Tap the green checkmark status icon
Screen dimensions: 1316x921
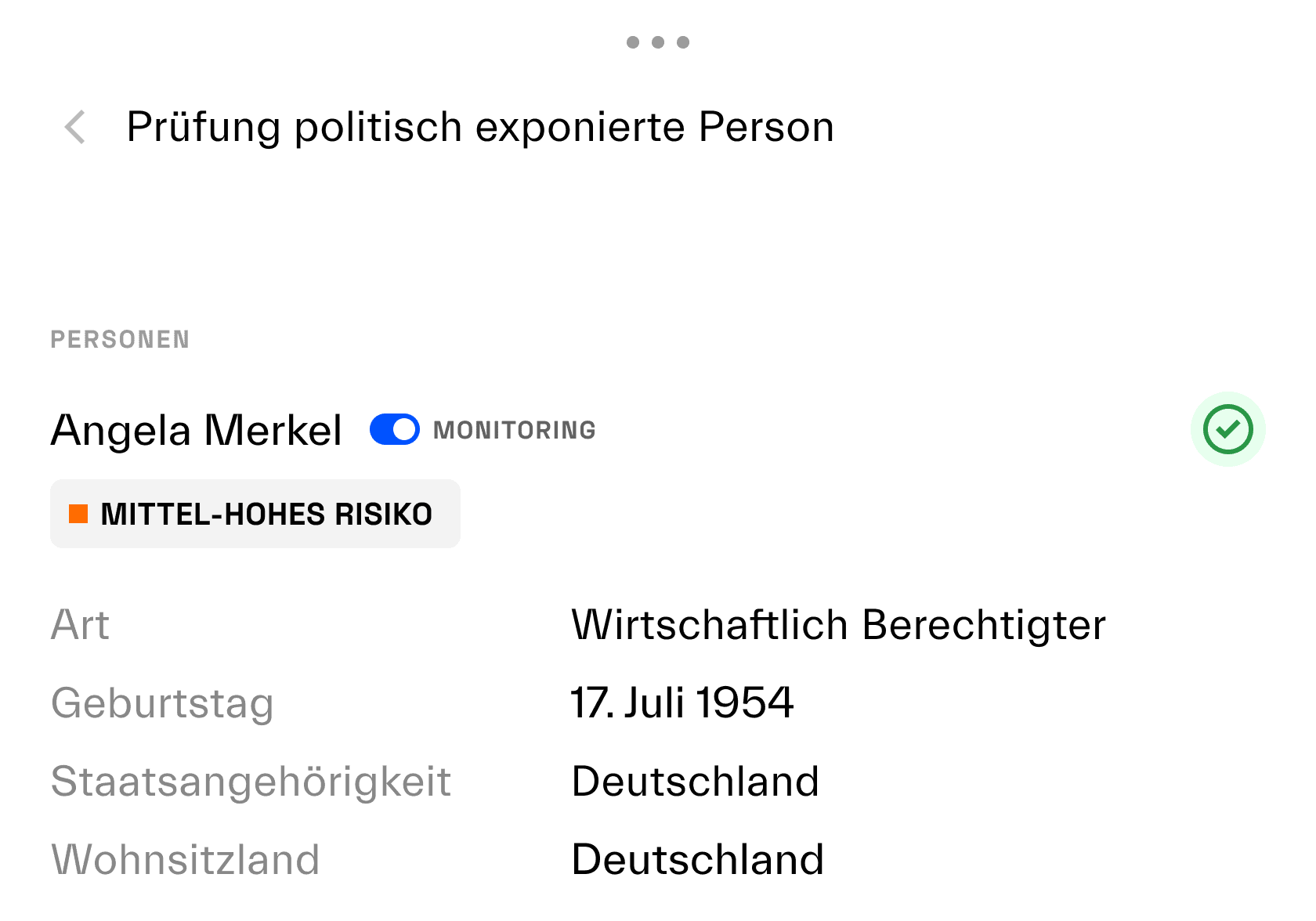coord(1227,429)
